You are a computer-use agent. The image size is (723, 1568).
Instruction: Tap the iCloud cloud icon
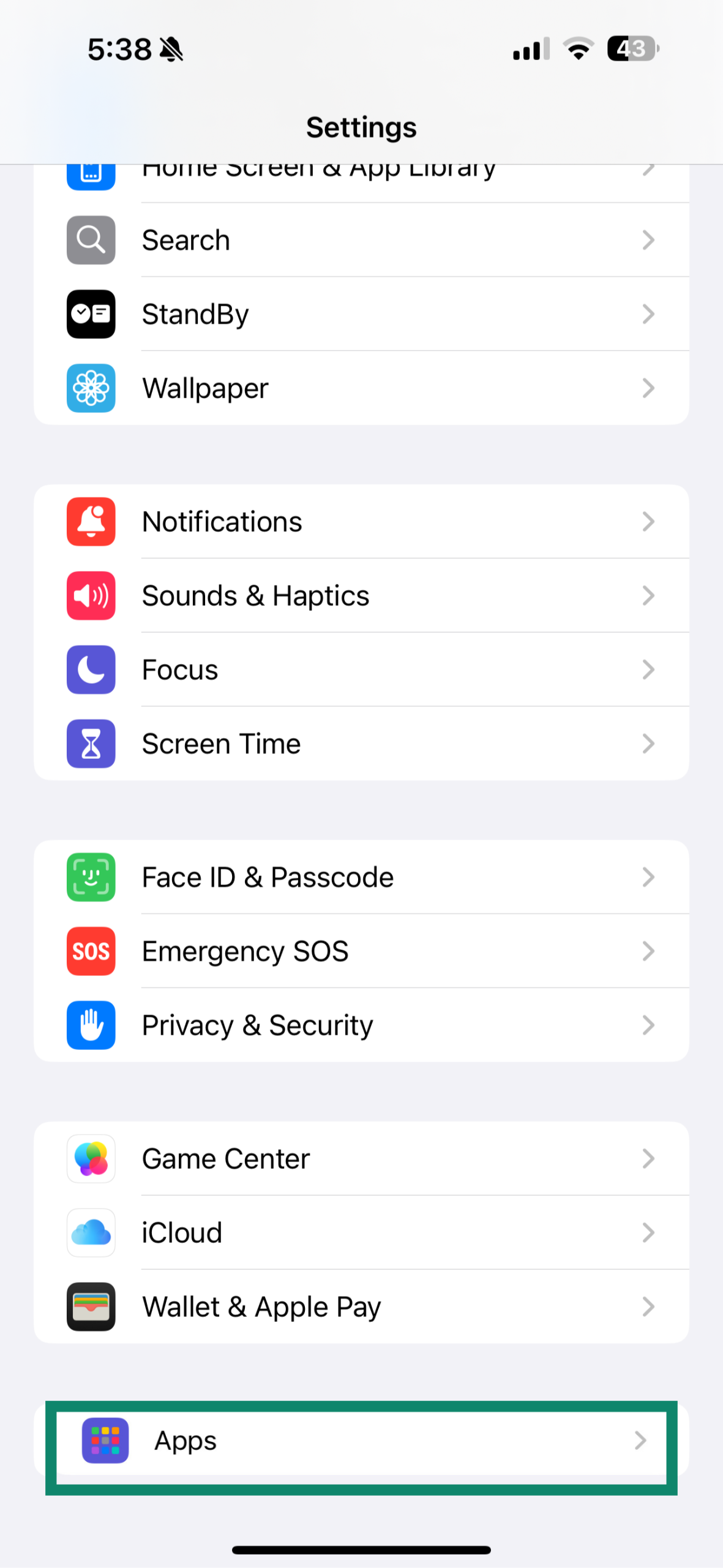91,1232
